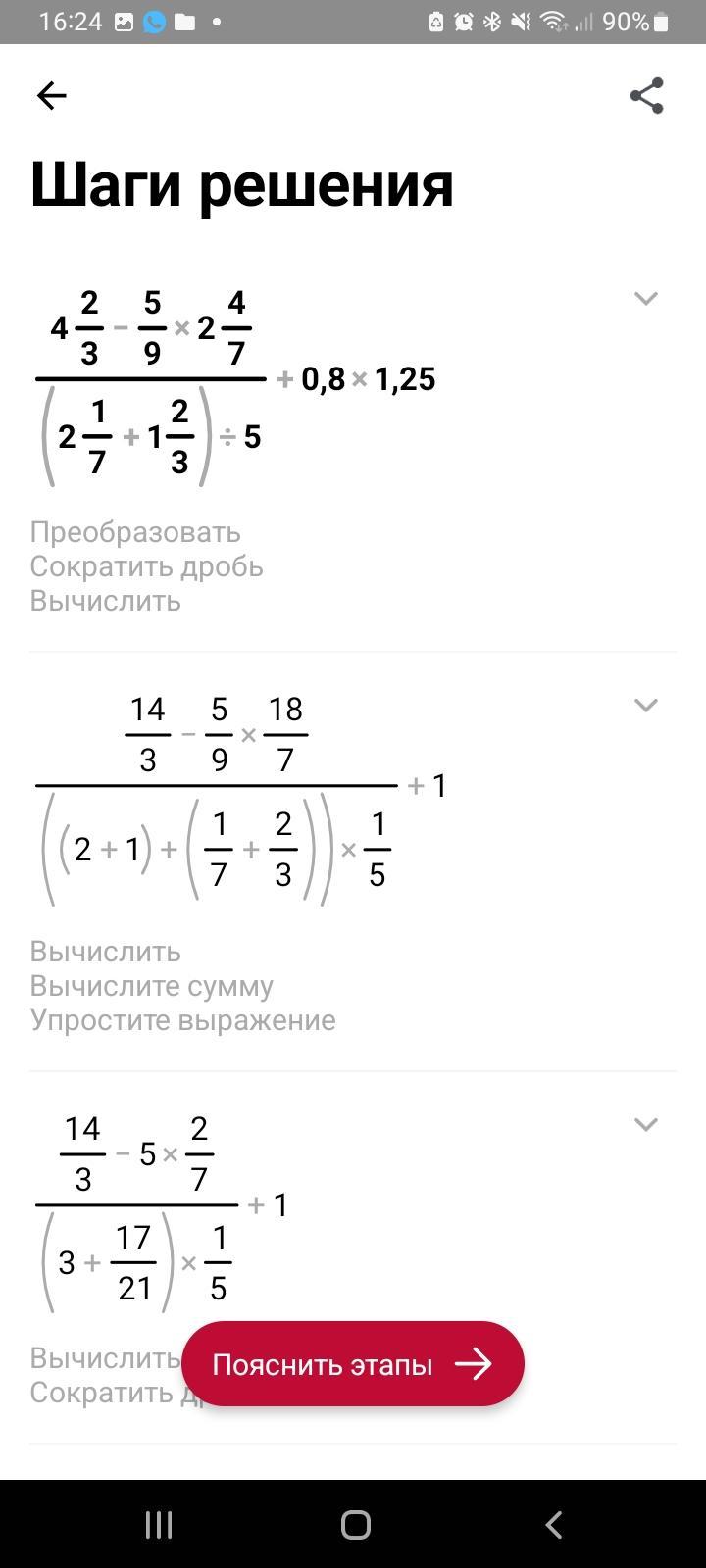Go to the home screen
706x1568 pixels.
coord(355,1524)
